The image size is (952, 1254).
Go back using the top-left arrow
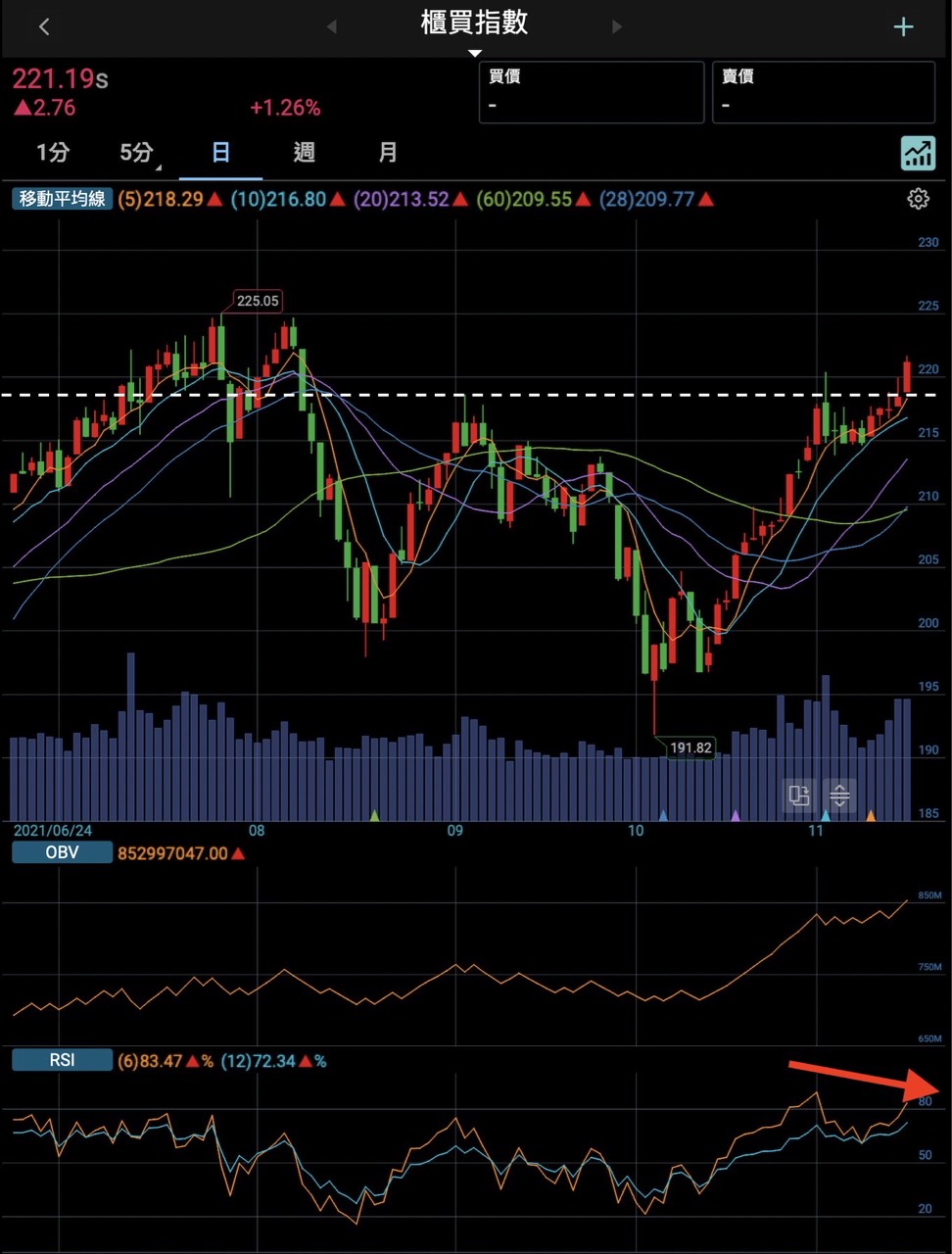44,26
